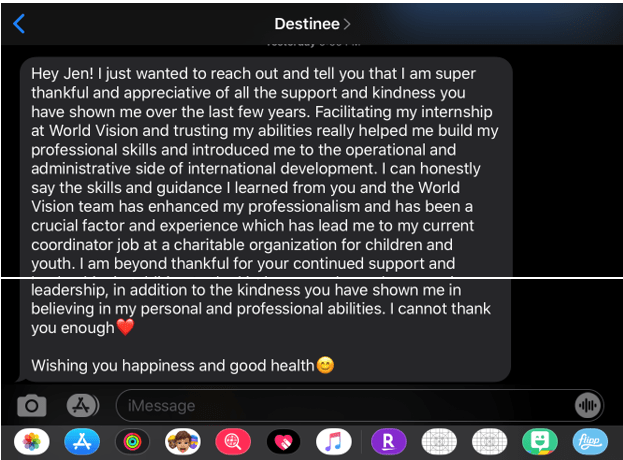Open the Photos iMessage app
This screenshot has height=460, width=623.
coord(32,441)
